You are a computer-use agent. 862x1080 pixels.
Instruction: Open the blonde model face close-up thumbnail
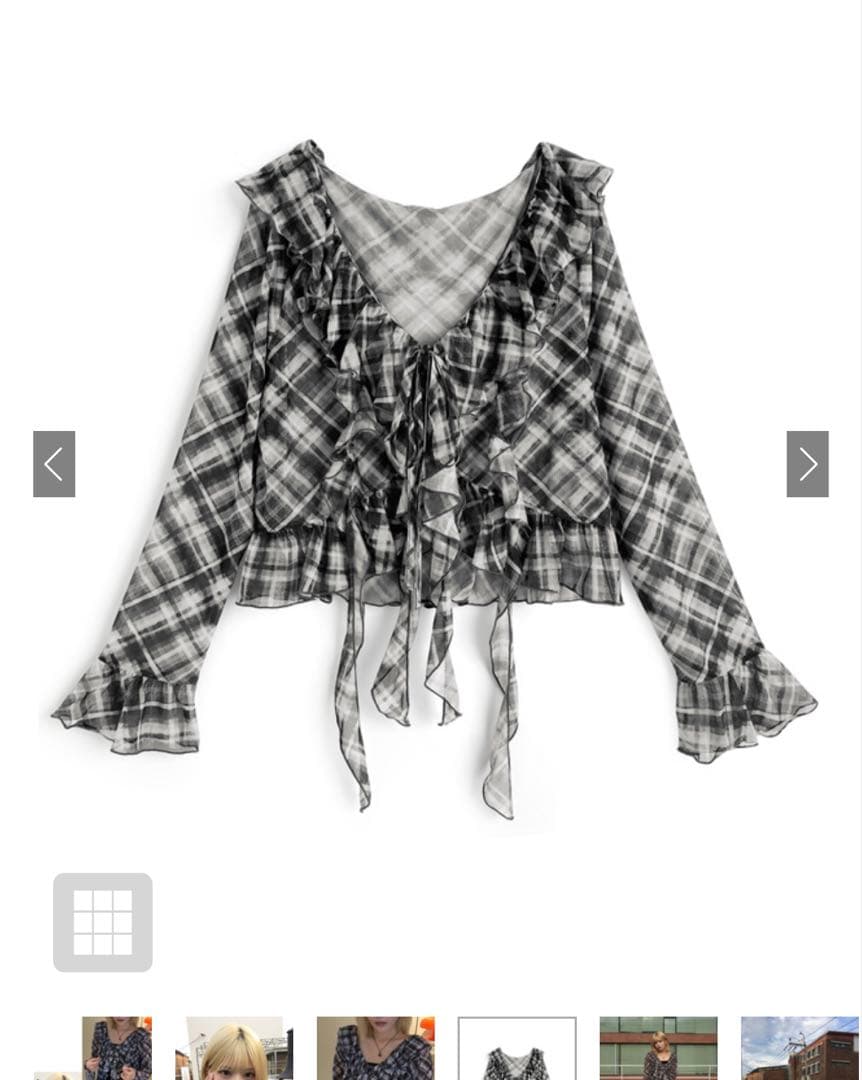pos(234,1048)
